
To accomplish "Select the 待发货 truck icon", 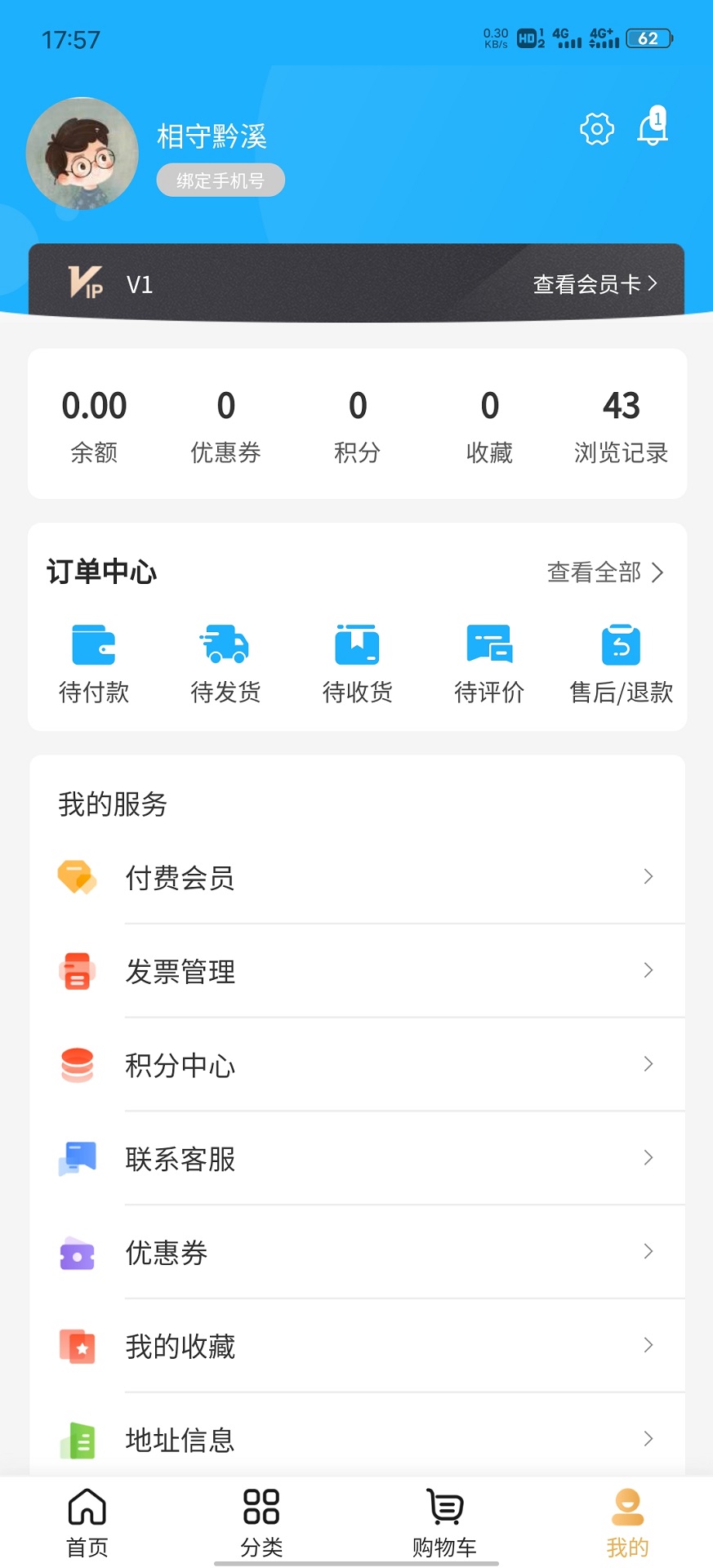I will pyautogui.click(x=225, y=644).
